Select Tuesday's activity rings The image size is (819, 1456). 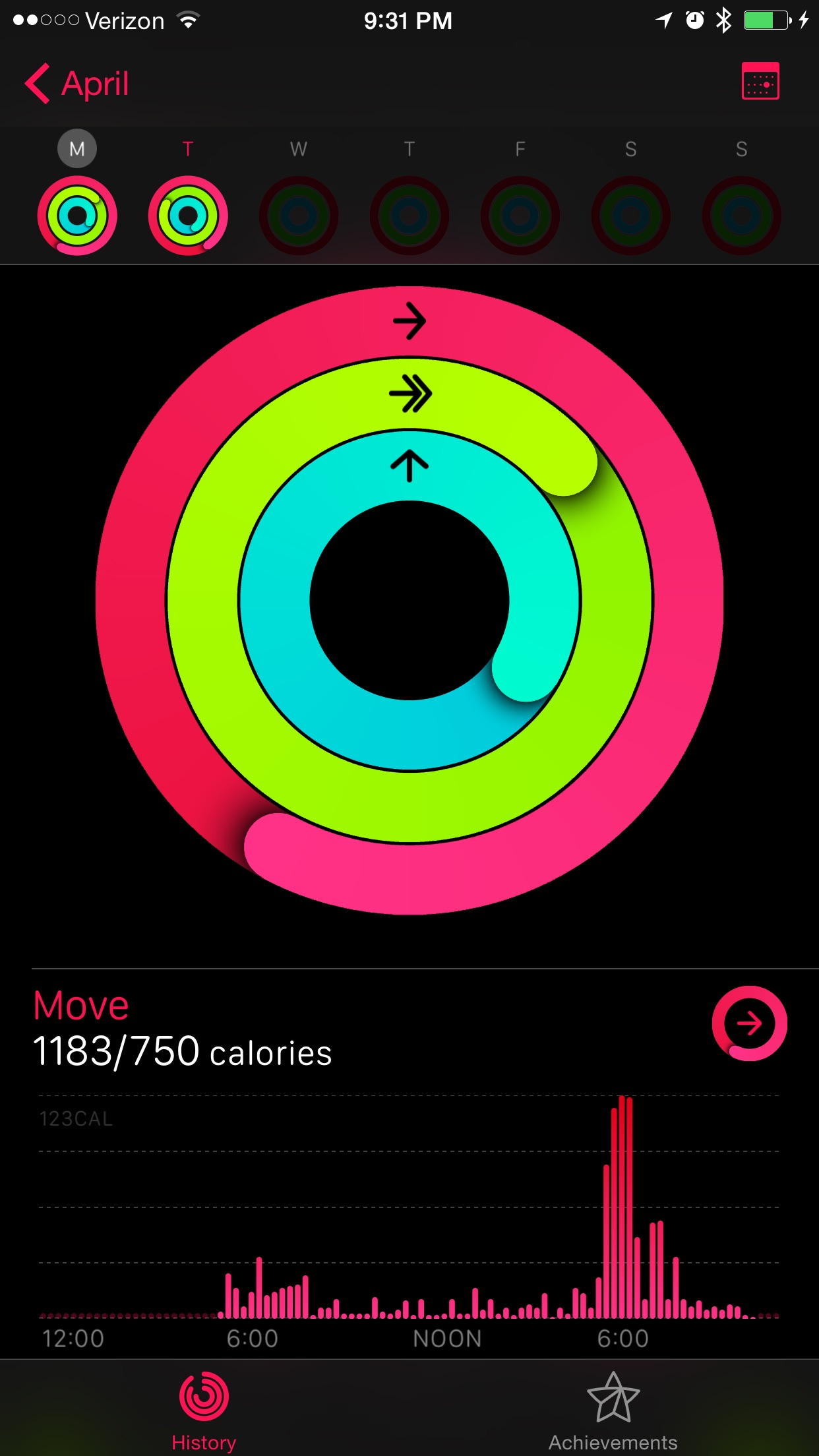188,215
